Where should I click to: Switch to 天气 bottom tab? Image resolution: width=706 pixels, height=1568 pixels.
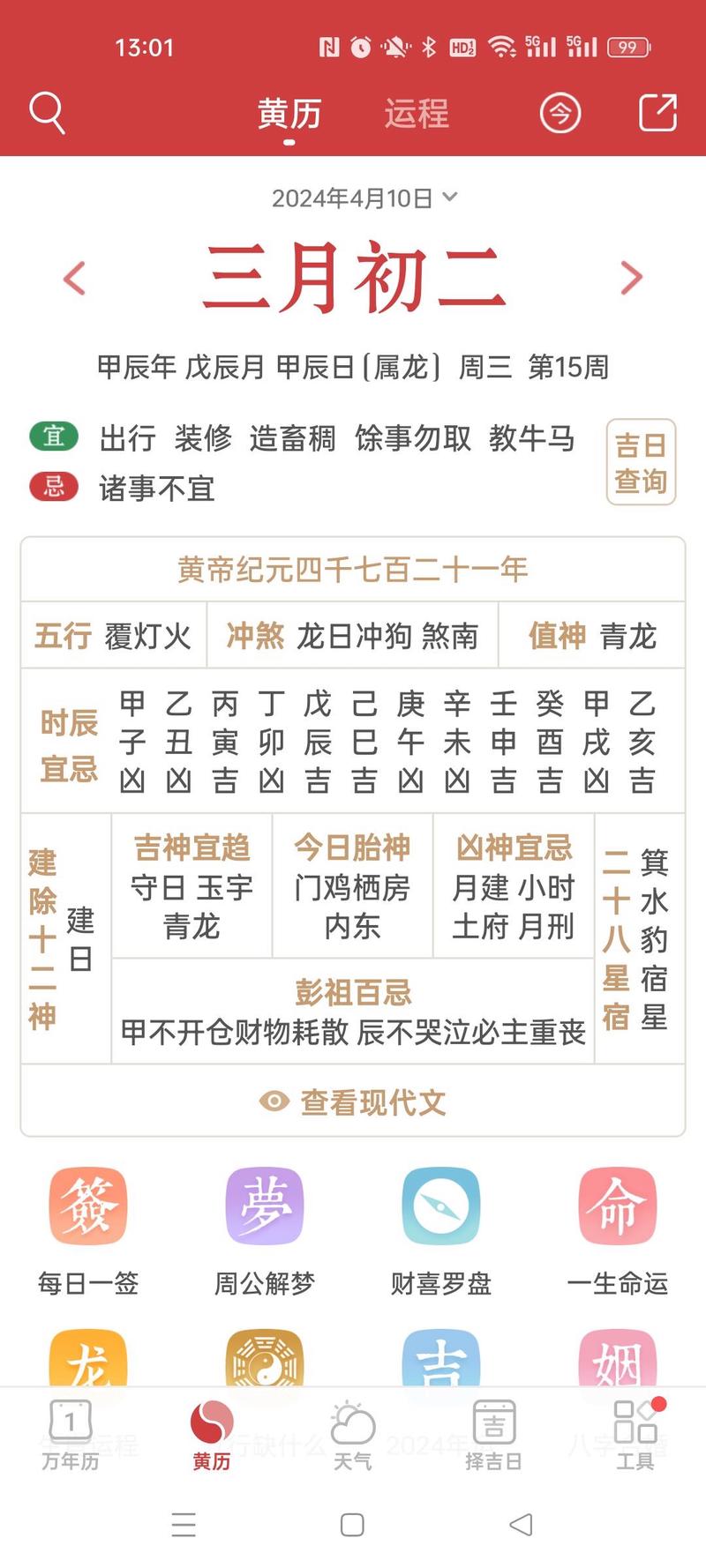pos(353,1436)
